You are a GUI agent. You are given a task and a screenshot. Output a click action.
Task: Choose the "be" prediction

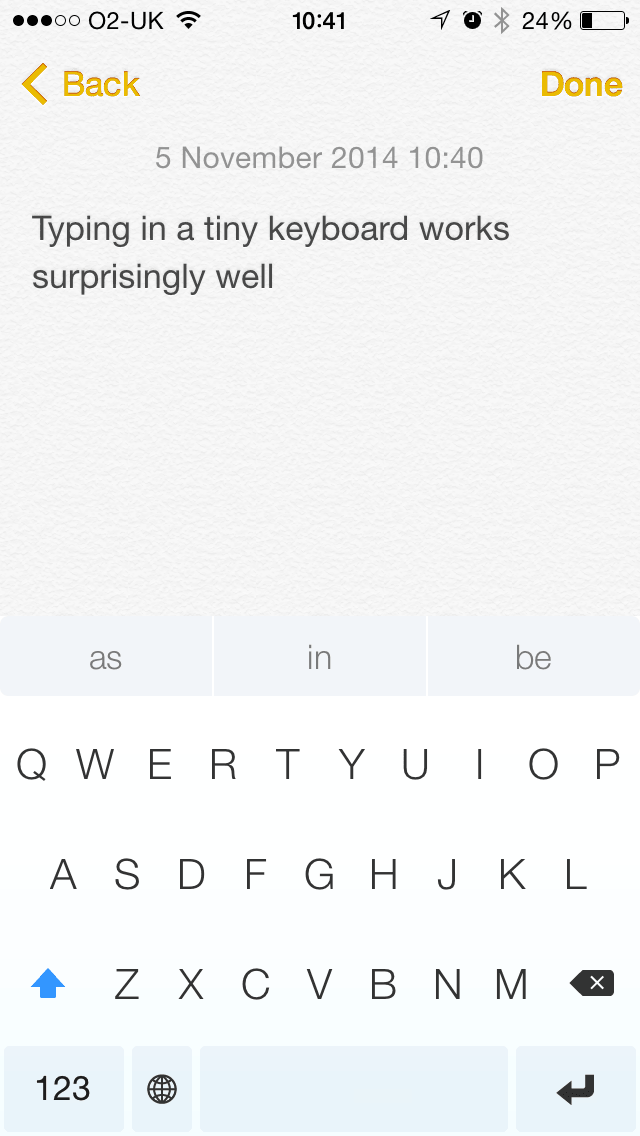pyautogui.click(x=533, y=656)
